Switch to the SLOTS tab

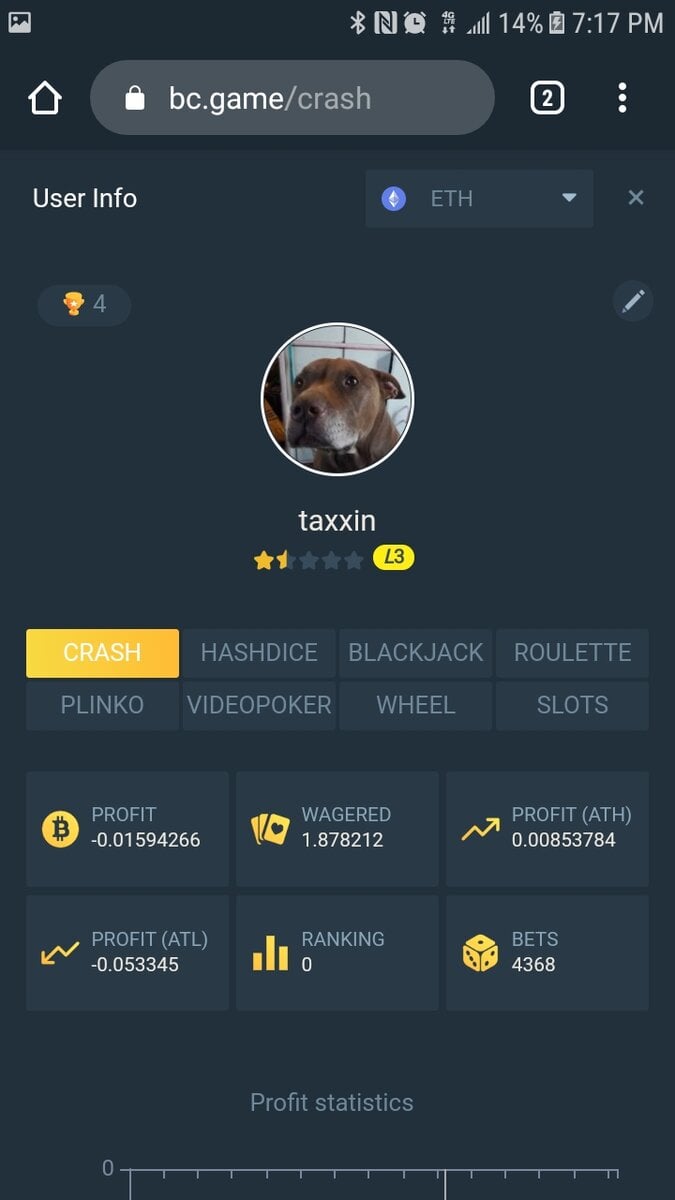point(572,705)
